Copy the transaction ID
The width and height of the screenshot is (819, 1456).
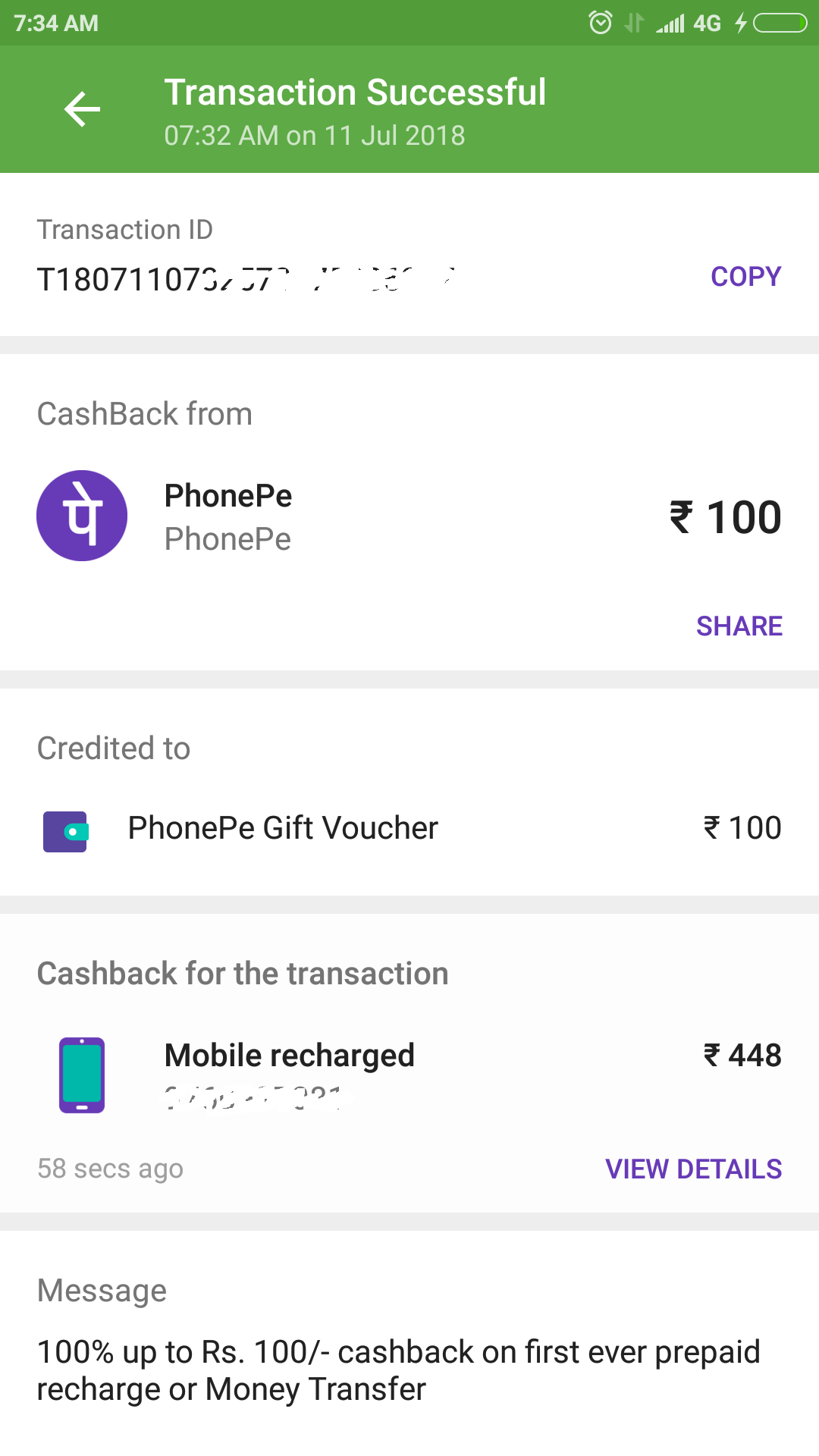745,277
